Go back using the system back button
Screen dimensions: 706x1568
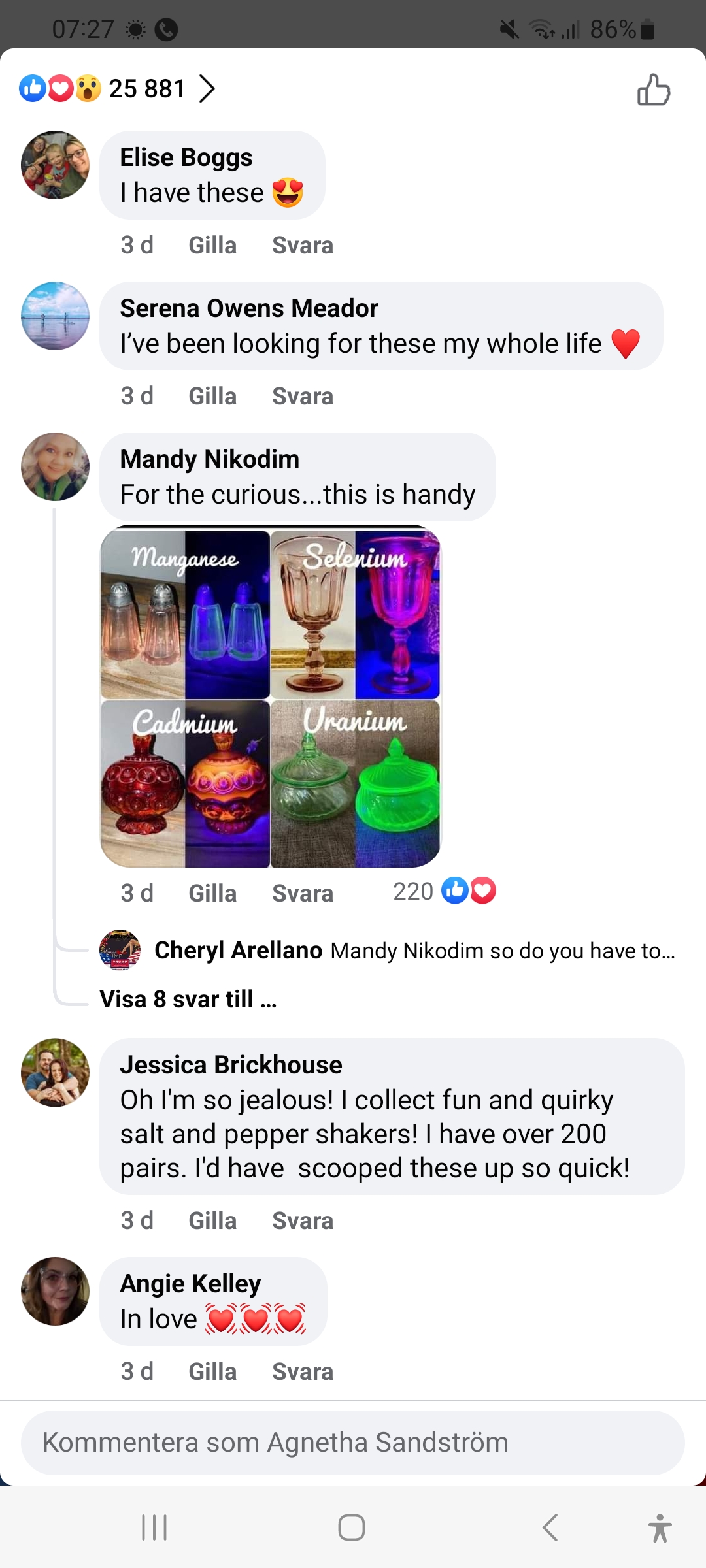(x=550, y=1527)
